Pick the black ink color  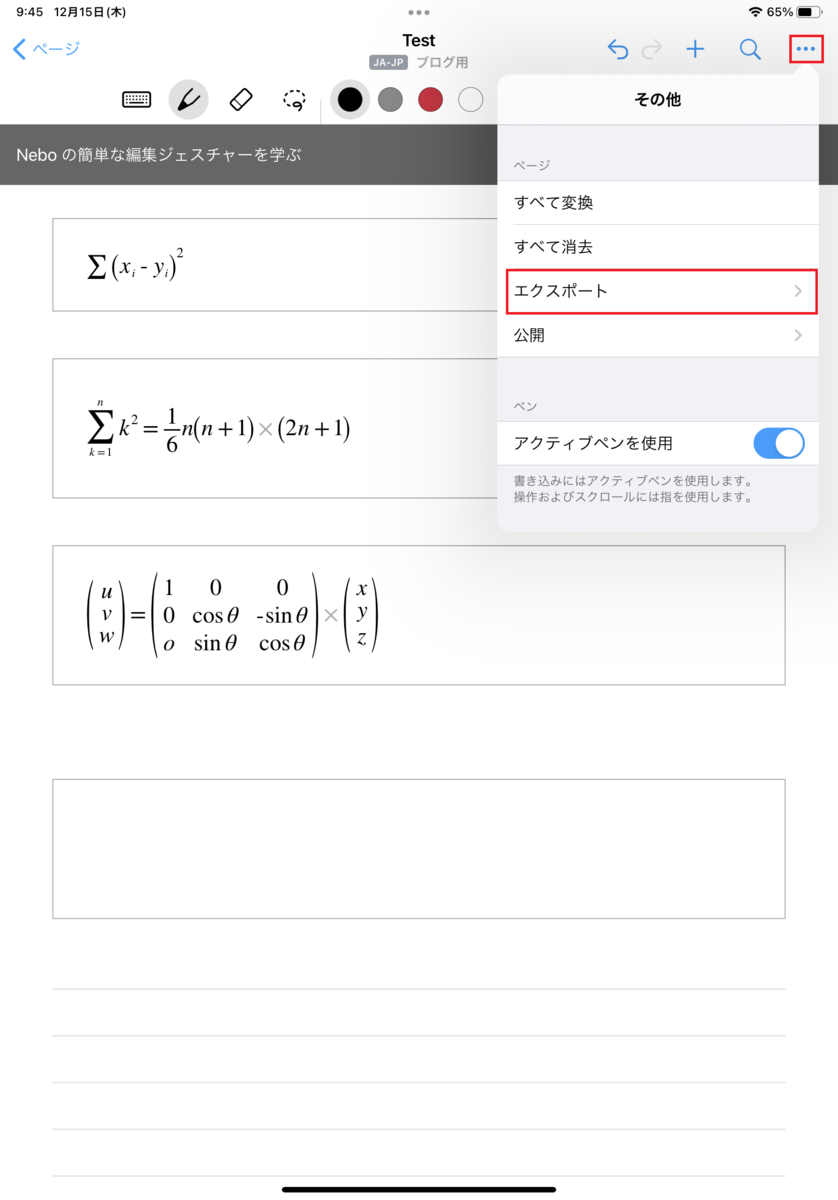(x=350, y=99)
